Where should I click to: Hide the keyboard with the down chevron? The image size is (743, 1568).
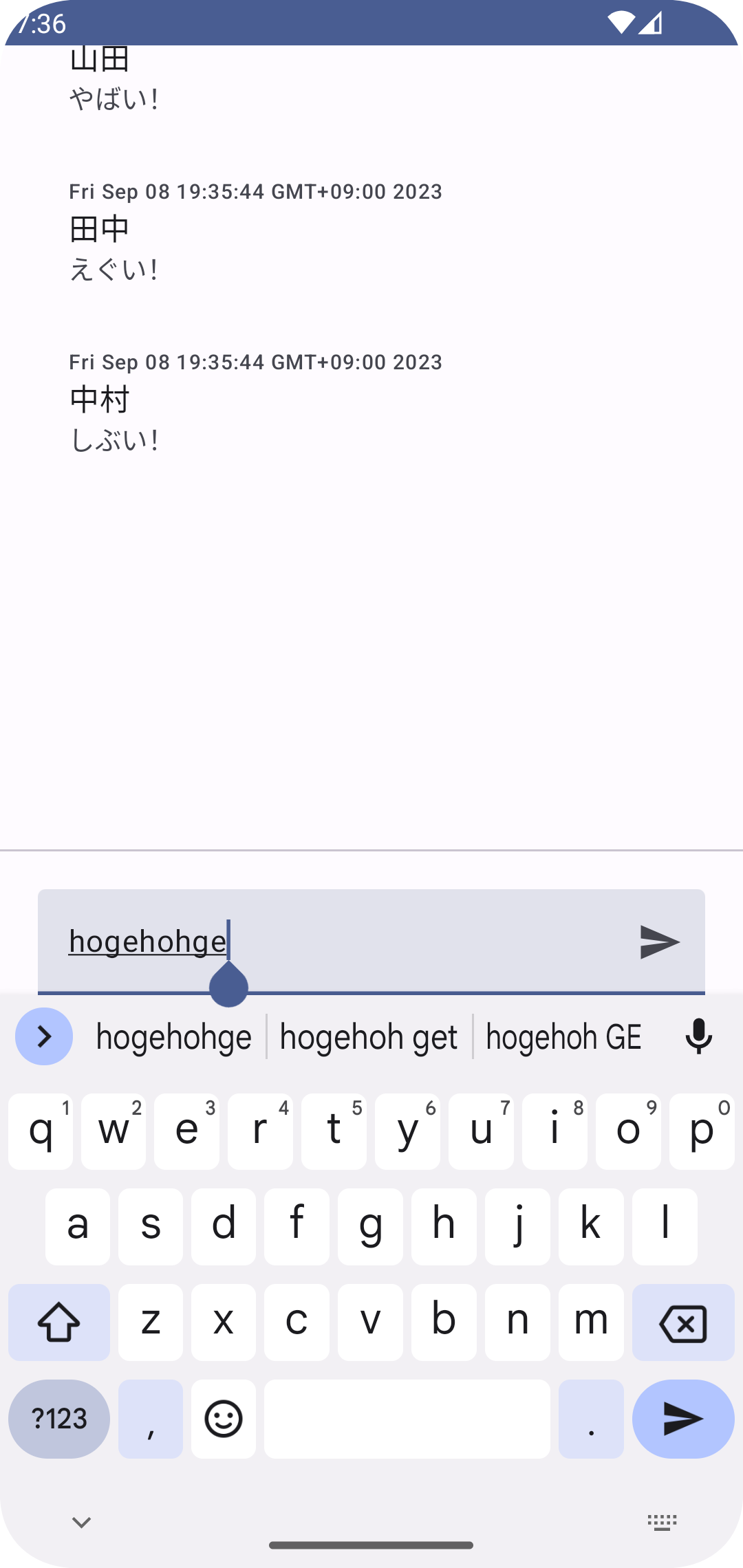82,1522
